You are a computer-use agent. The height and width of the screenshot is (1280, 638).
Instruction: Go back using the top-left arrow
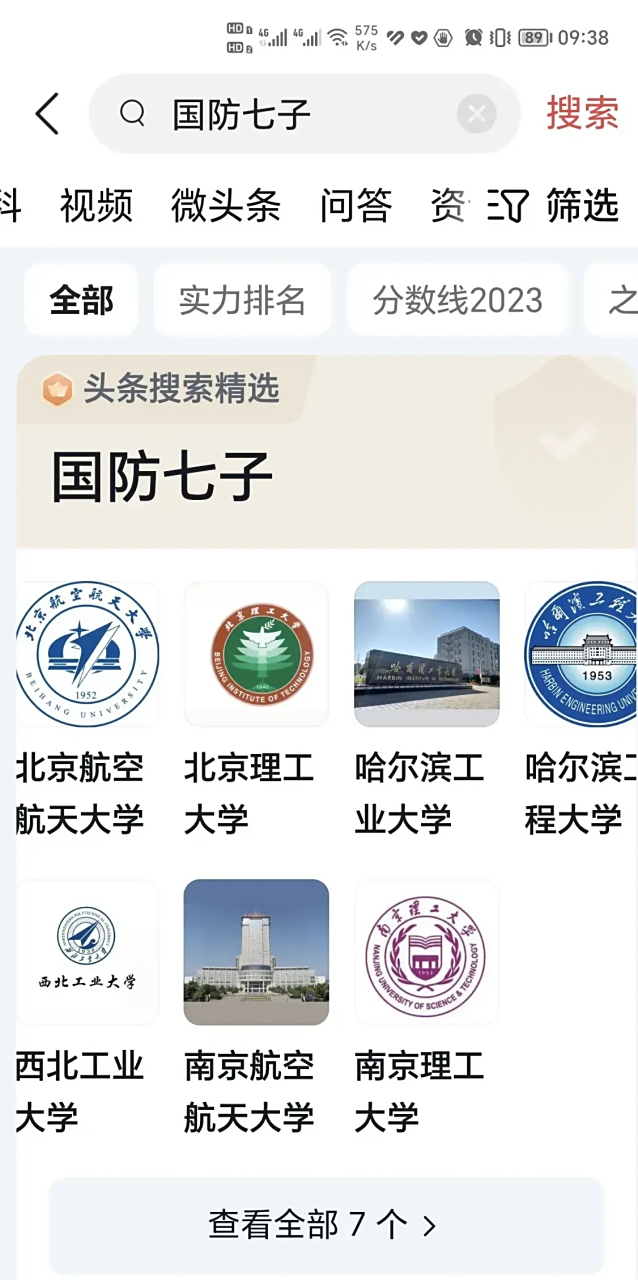47,114
